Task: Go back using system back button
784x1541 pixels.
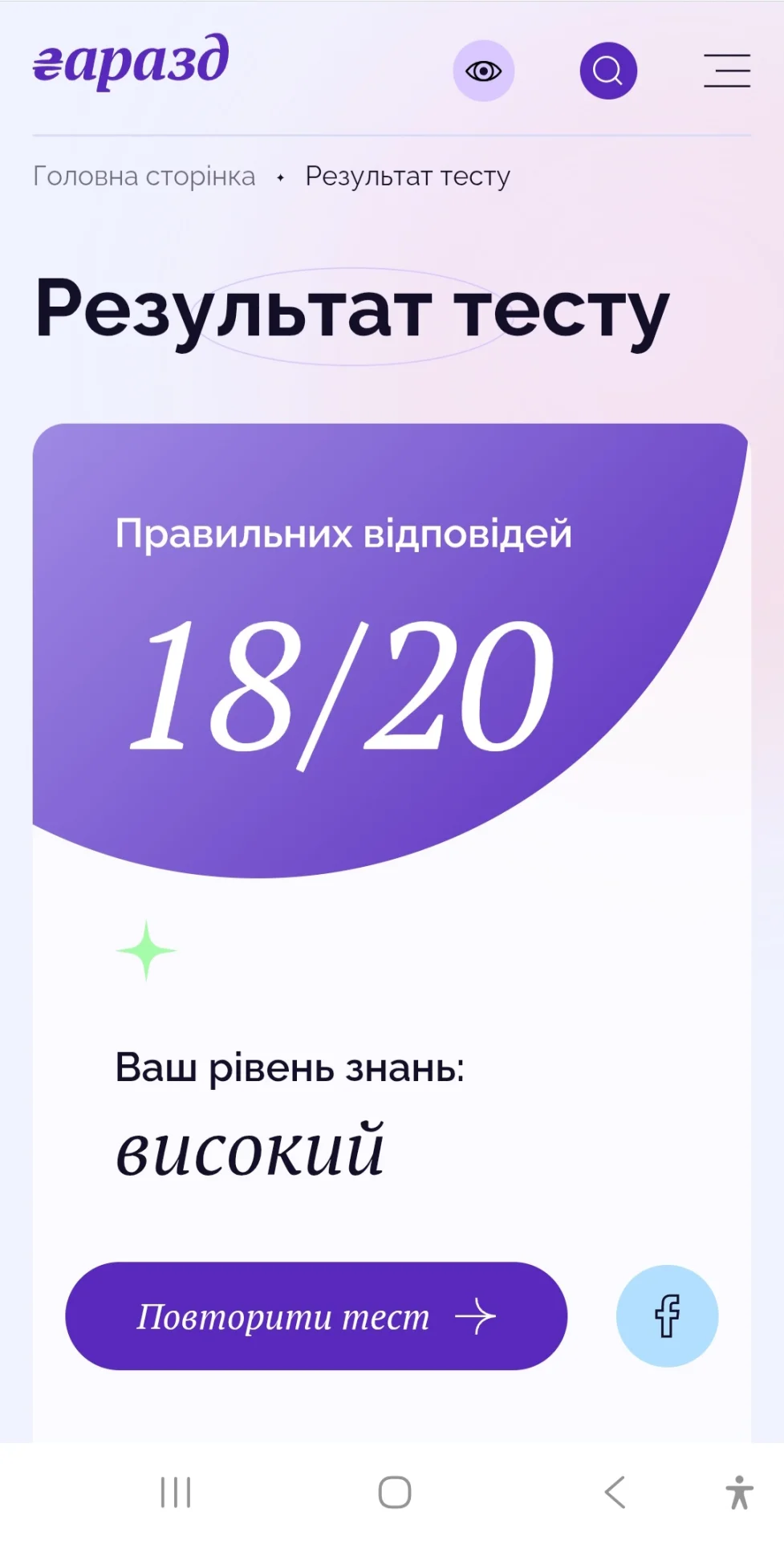Action: point(615,1493)
